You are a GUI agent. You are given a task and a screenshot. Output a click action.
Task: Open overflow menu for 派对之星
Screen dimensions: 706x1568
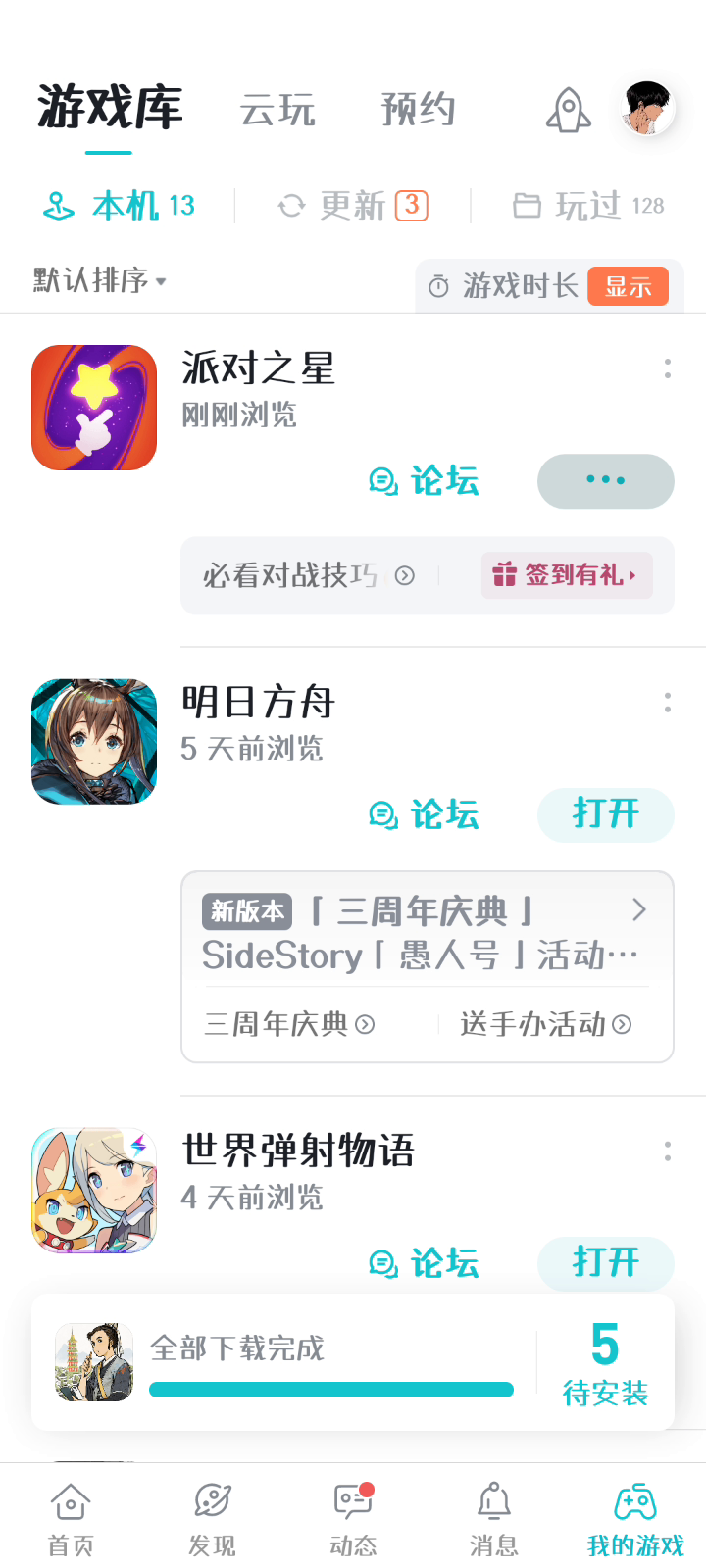click(x=668, y=368)
